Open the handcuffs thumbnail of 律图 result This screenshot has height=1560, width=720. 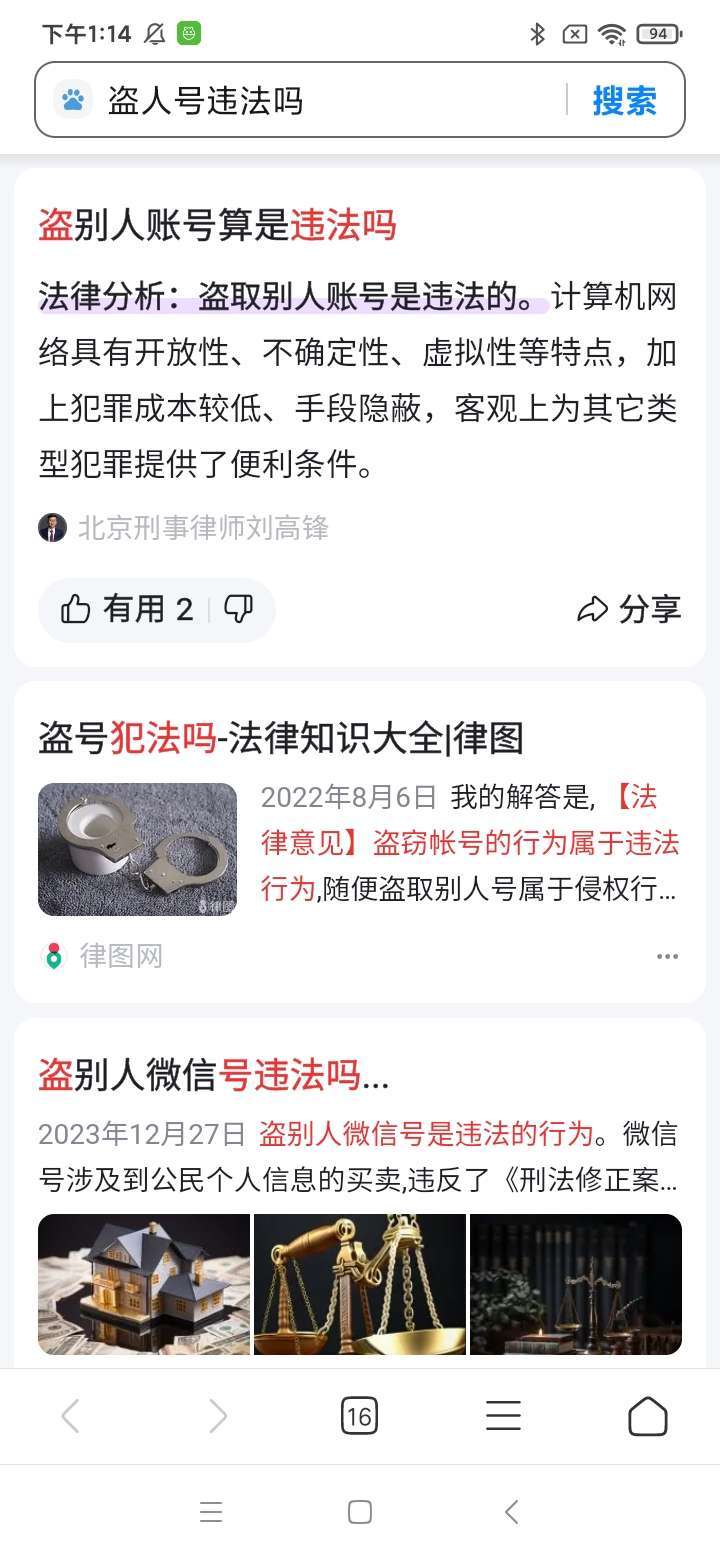[137, 849]
